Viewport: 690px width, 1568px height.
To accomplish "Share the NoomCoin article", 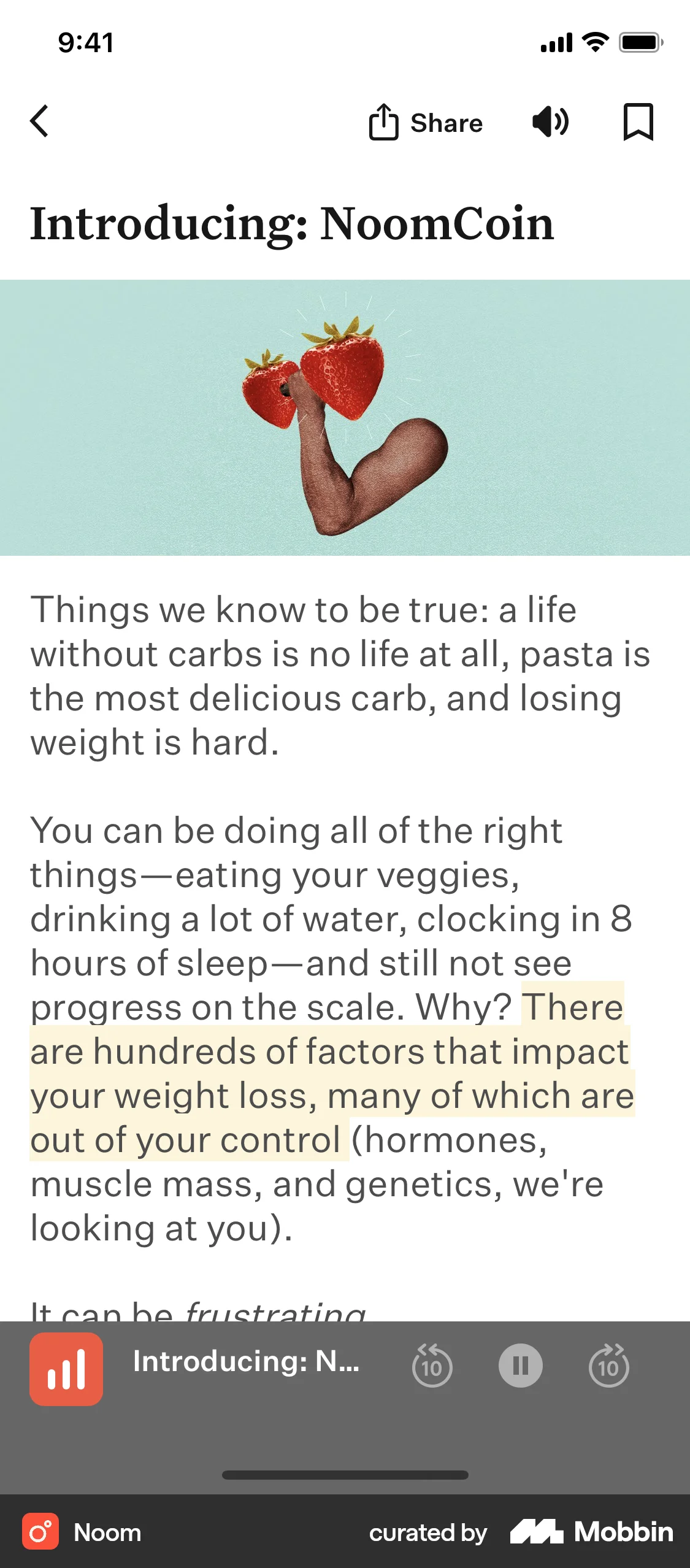I will [x=426, y=123].
